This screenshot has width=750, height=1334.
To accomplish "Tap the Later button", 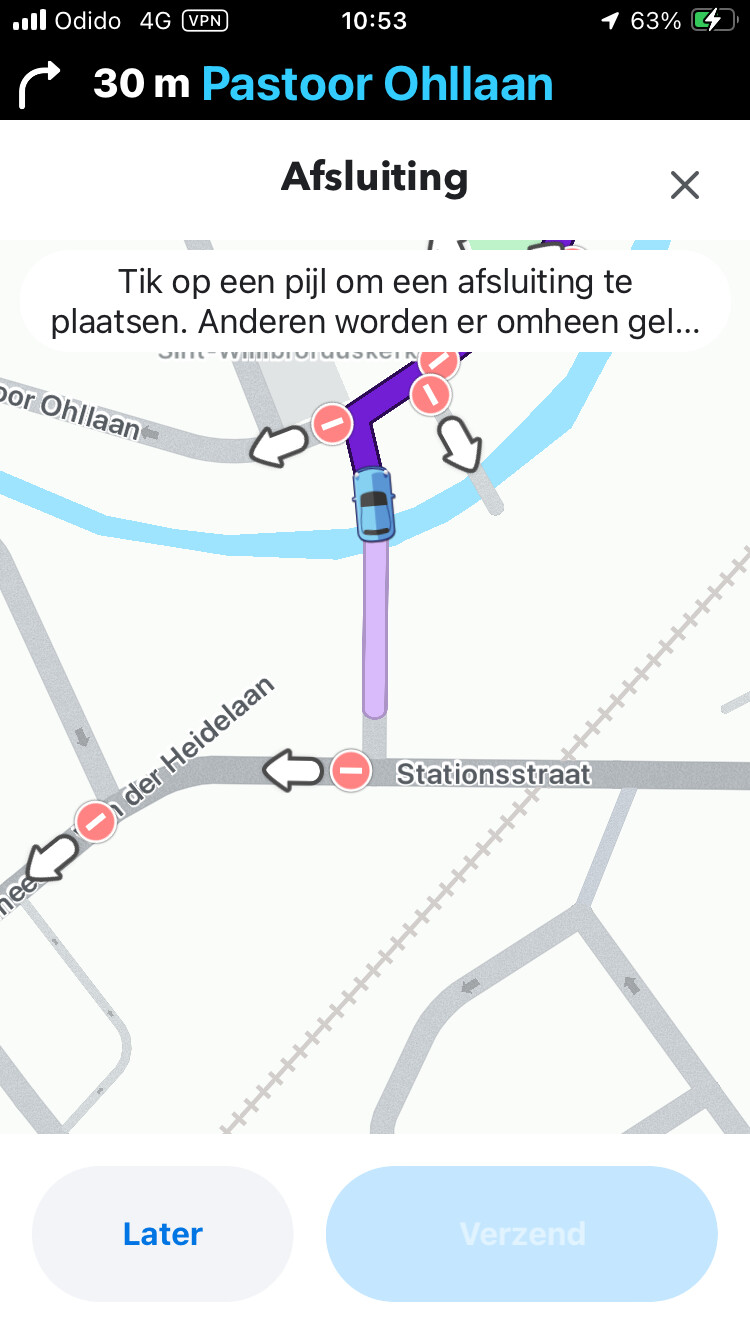I will click(162, 1234).
